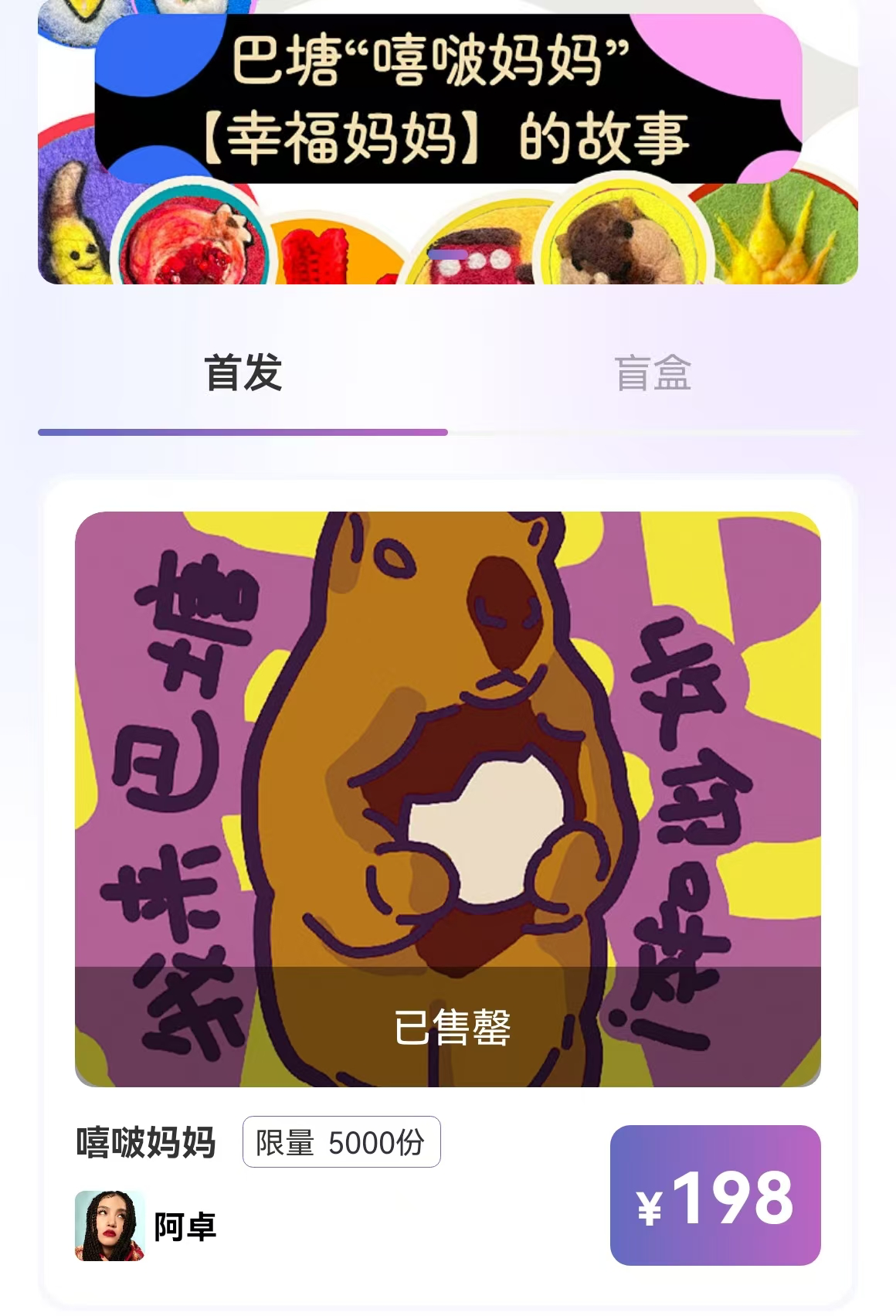Select the 首发 tab
This screenshot has height=1316, width=896.
click(x=243, y=374)
